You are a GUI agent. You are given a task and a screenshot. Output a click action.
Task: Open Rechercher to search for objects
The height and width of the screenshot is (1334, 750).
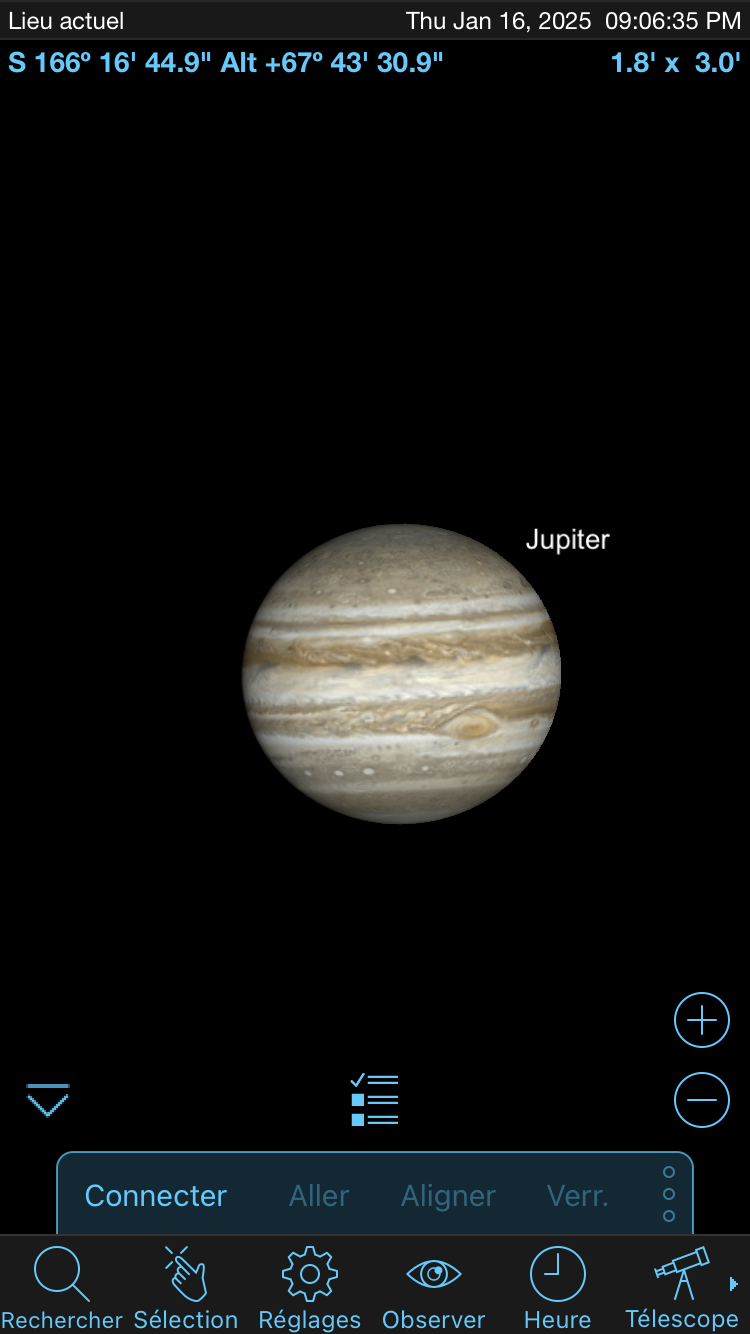(62, 1288)
